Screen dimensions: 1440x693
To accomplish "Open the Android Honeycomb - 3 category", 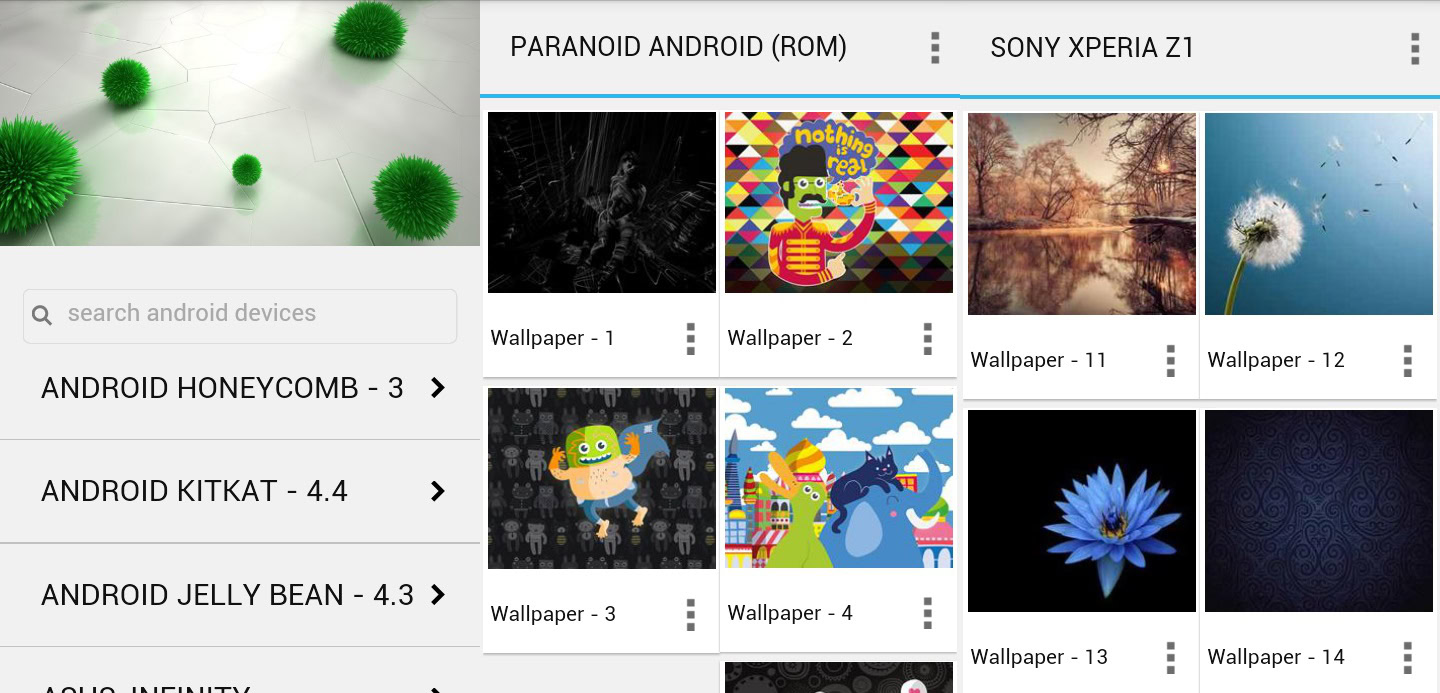I will tap(240, 388).
